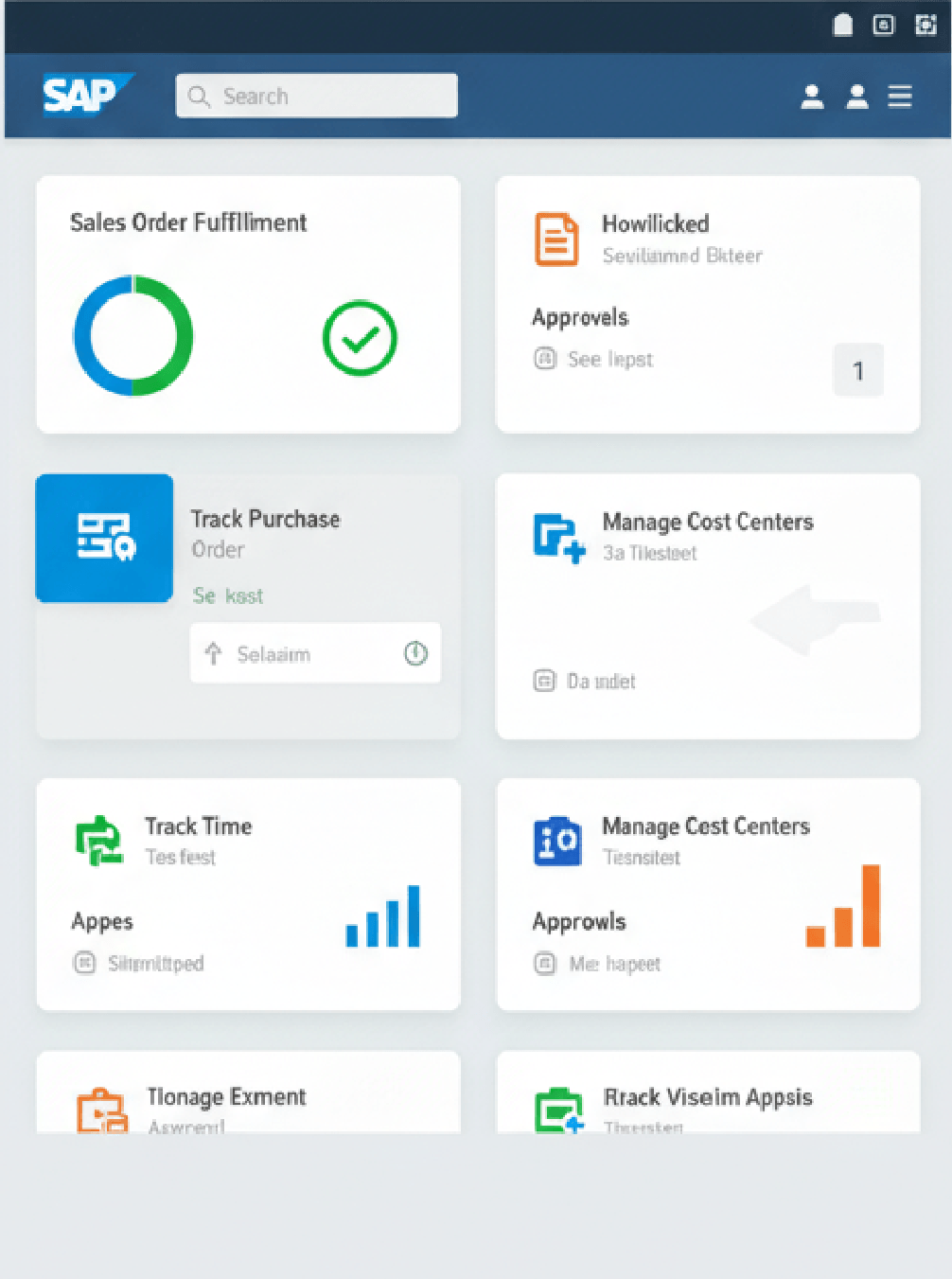Image resolution: width=952 pixels, height=1279 pixels.
Task: Open the Howilicked approvals card
Action: pos(707,304)
